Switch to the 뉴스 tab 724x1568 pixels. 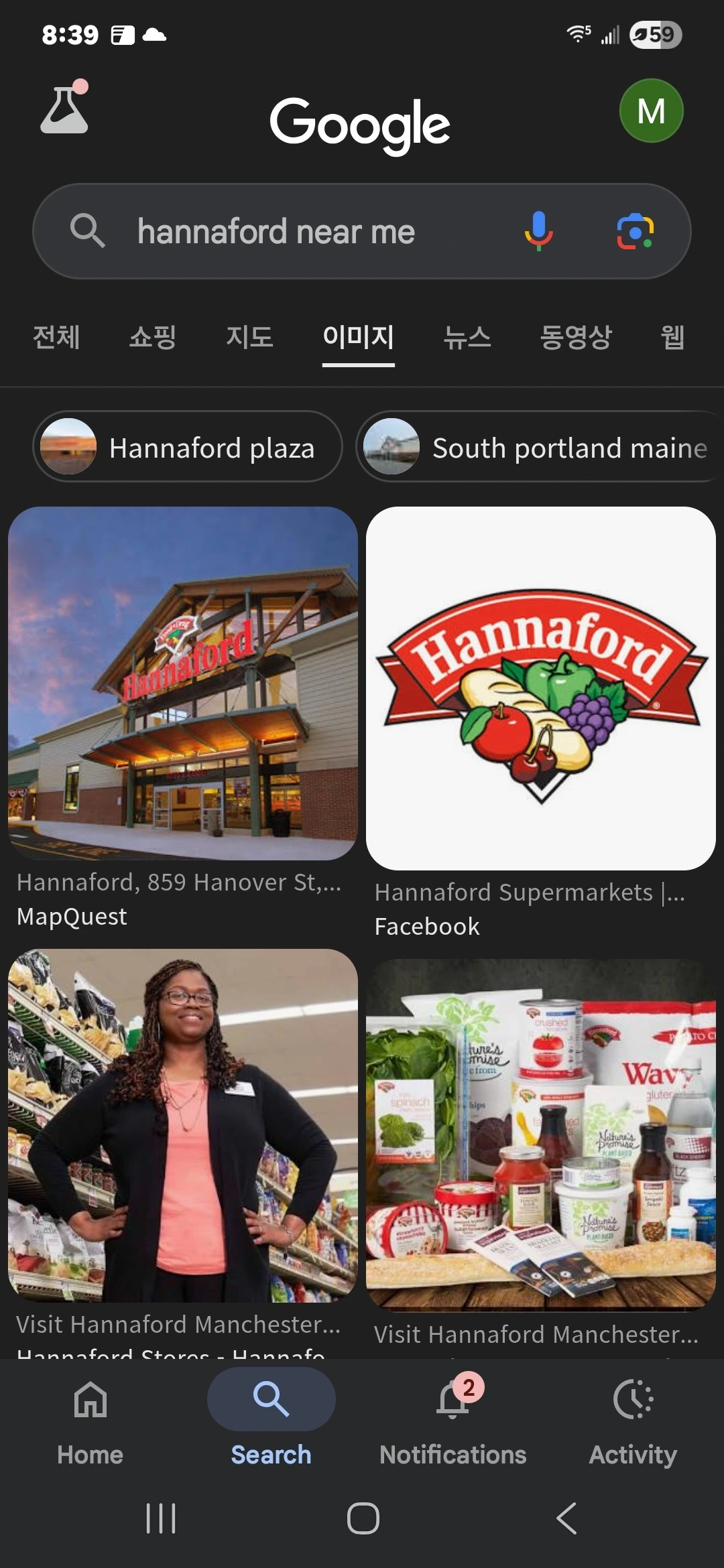[x=467, y=336]
